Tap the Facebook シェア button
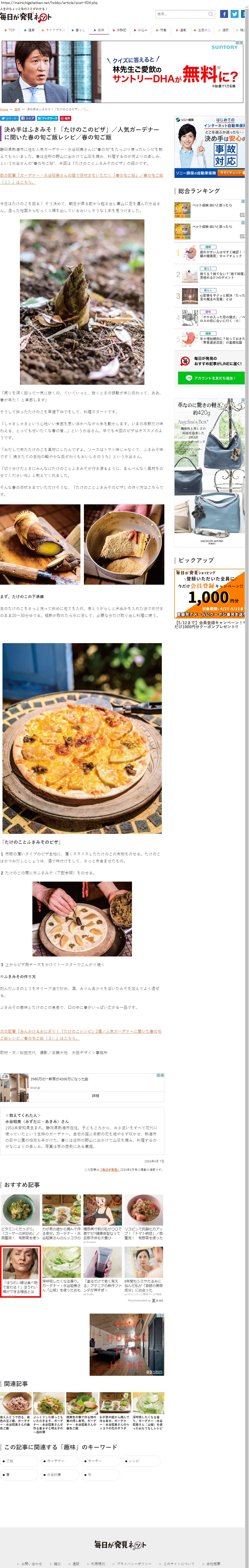 pos(27,118)
